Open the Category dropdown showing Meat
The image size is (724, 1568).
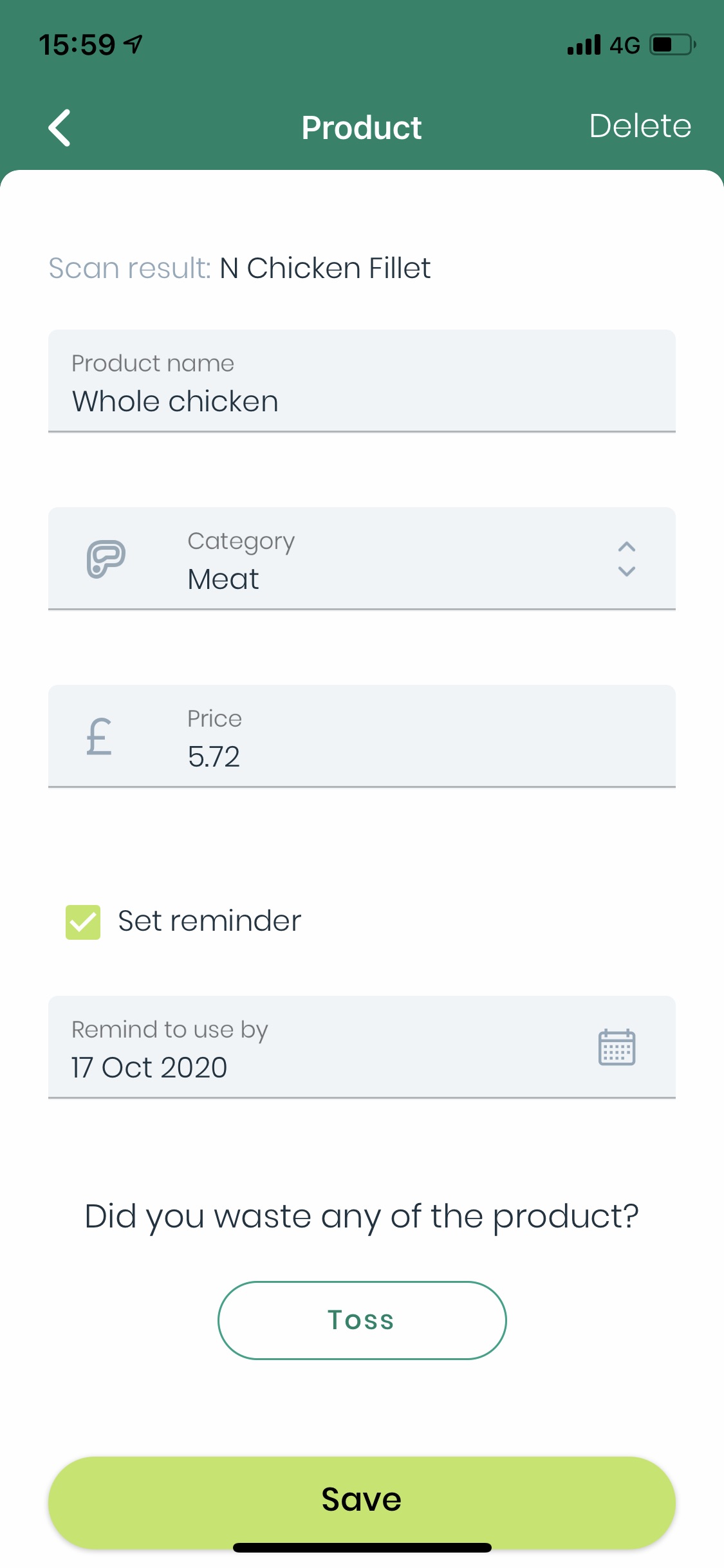[362, 559]
